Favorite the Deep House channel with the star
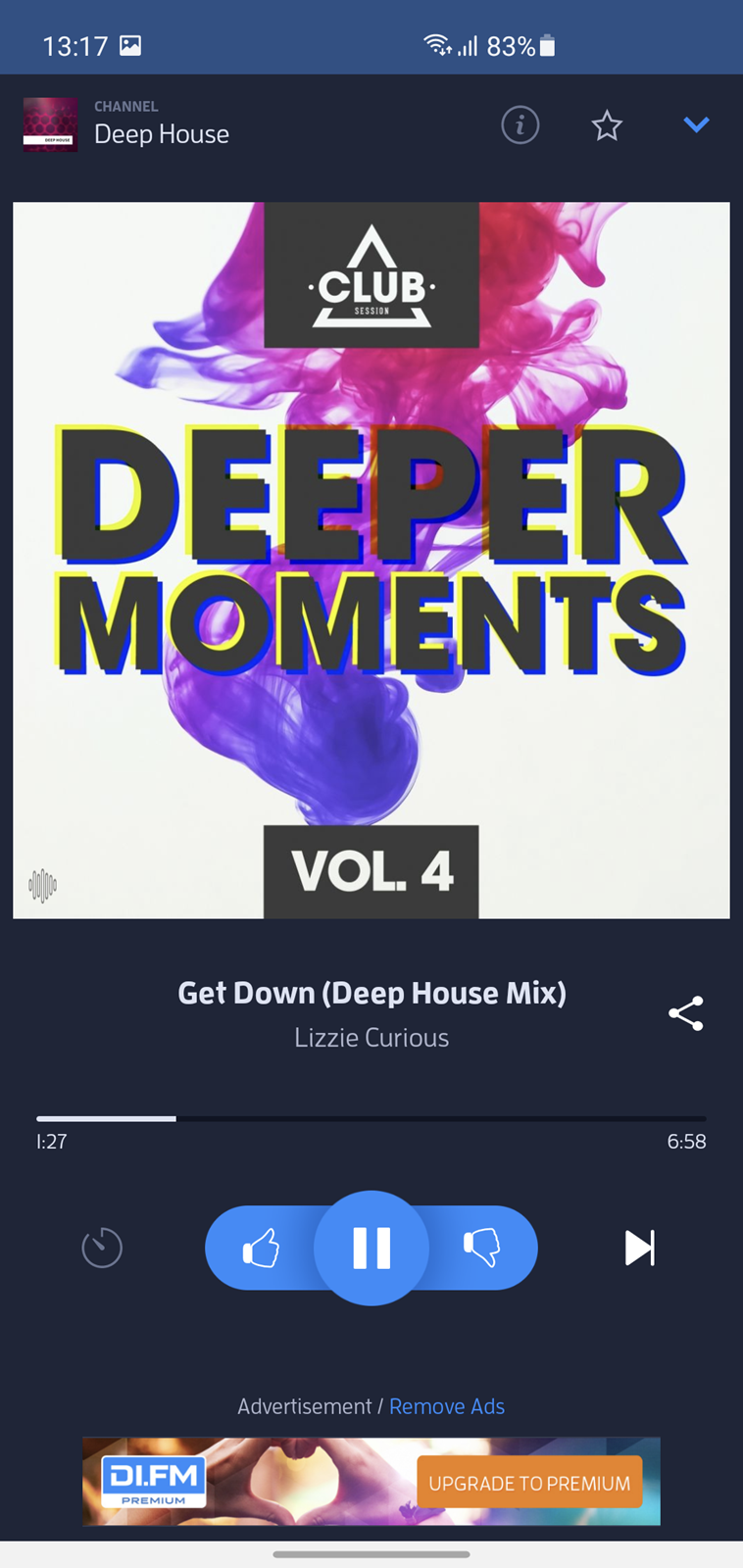The height and width of the screenshot is (1568, 743). [607, 125]
